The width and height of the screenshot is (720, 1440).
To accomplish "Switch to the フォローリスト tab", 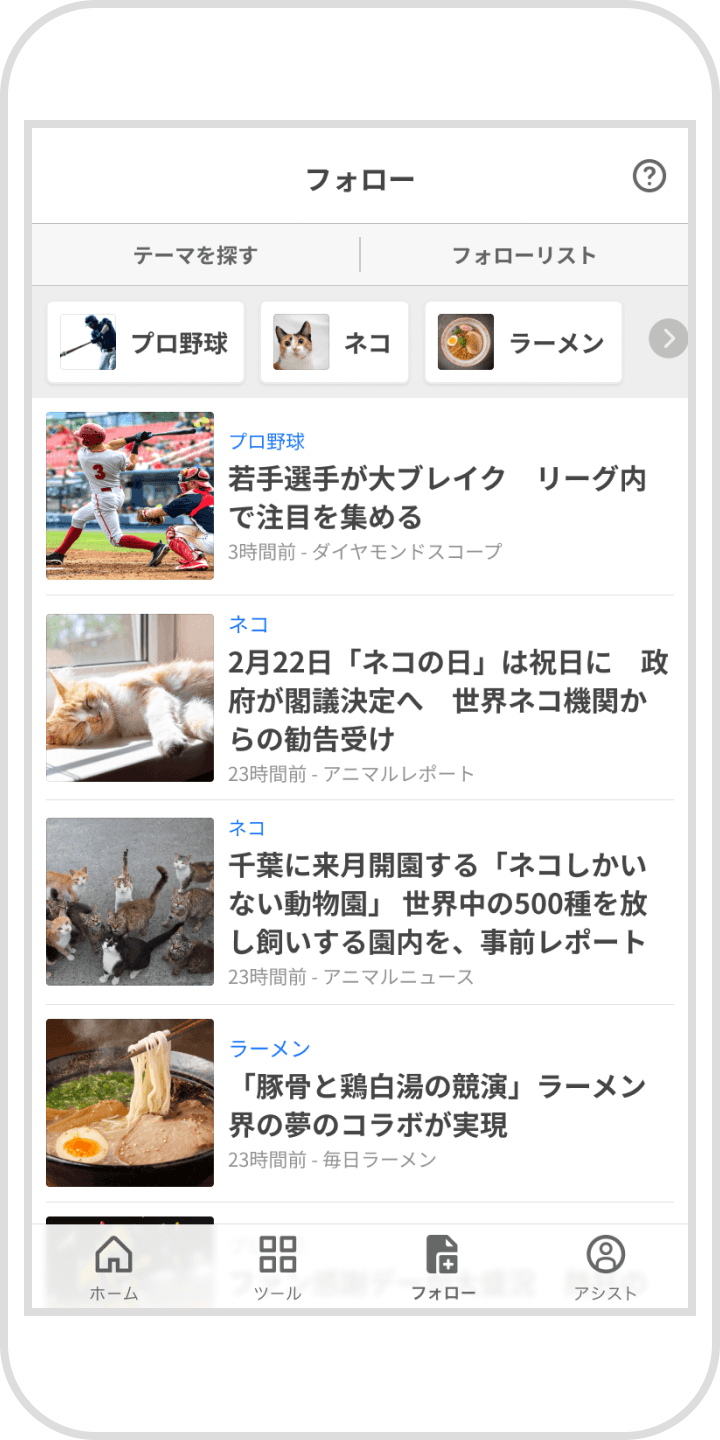I will [x=524, y=255].
